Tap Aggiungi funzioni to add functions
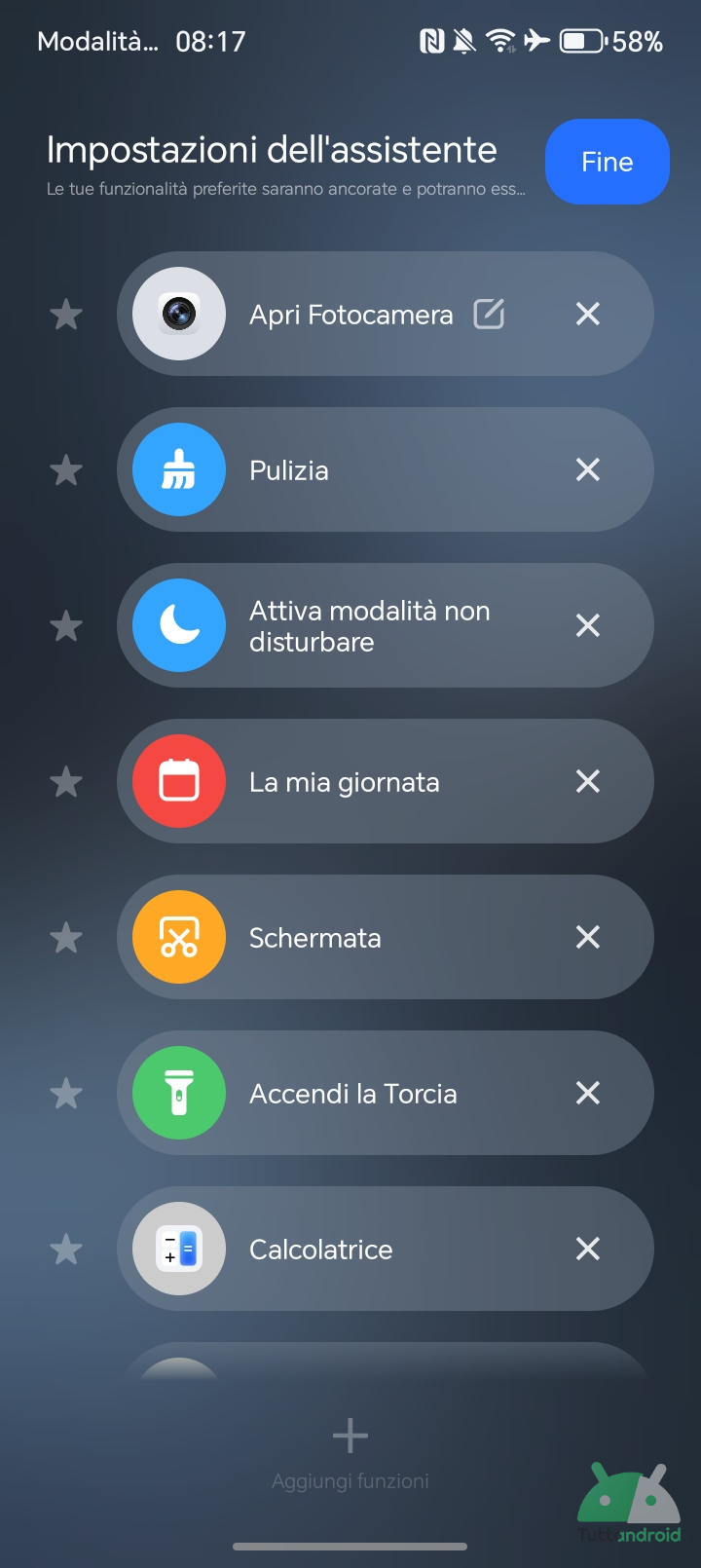This screenshot has height=1568, width=701. click(x=350, y=1451)
